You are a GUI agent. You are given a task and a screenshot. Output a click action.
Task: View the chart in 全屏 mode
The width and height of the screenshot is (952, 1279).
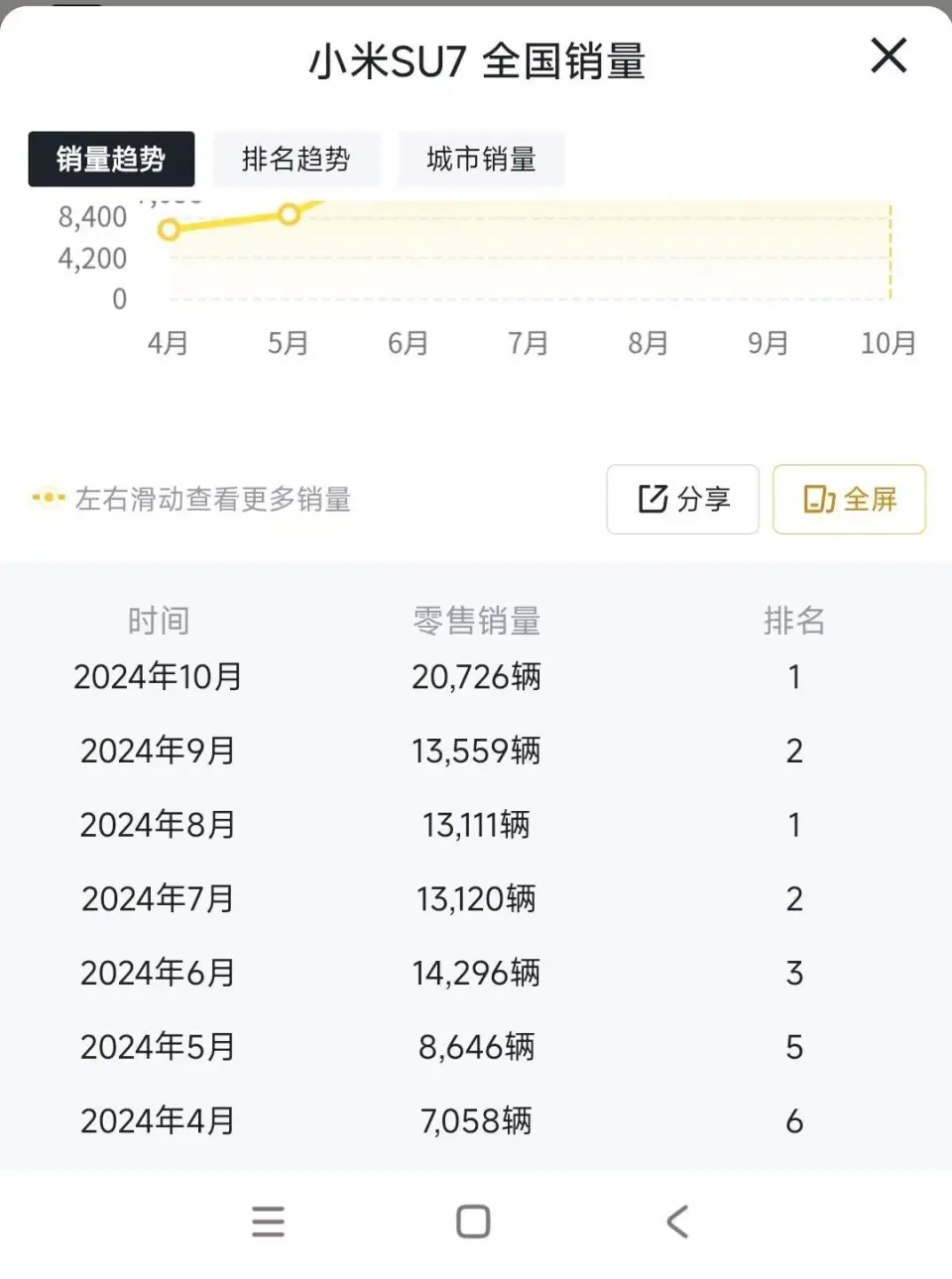pyautogui.click(x=849, y=499)
